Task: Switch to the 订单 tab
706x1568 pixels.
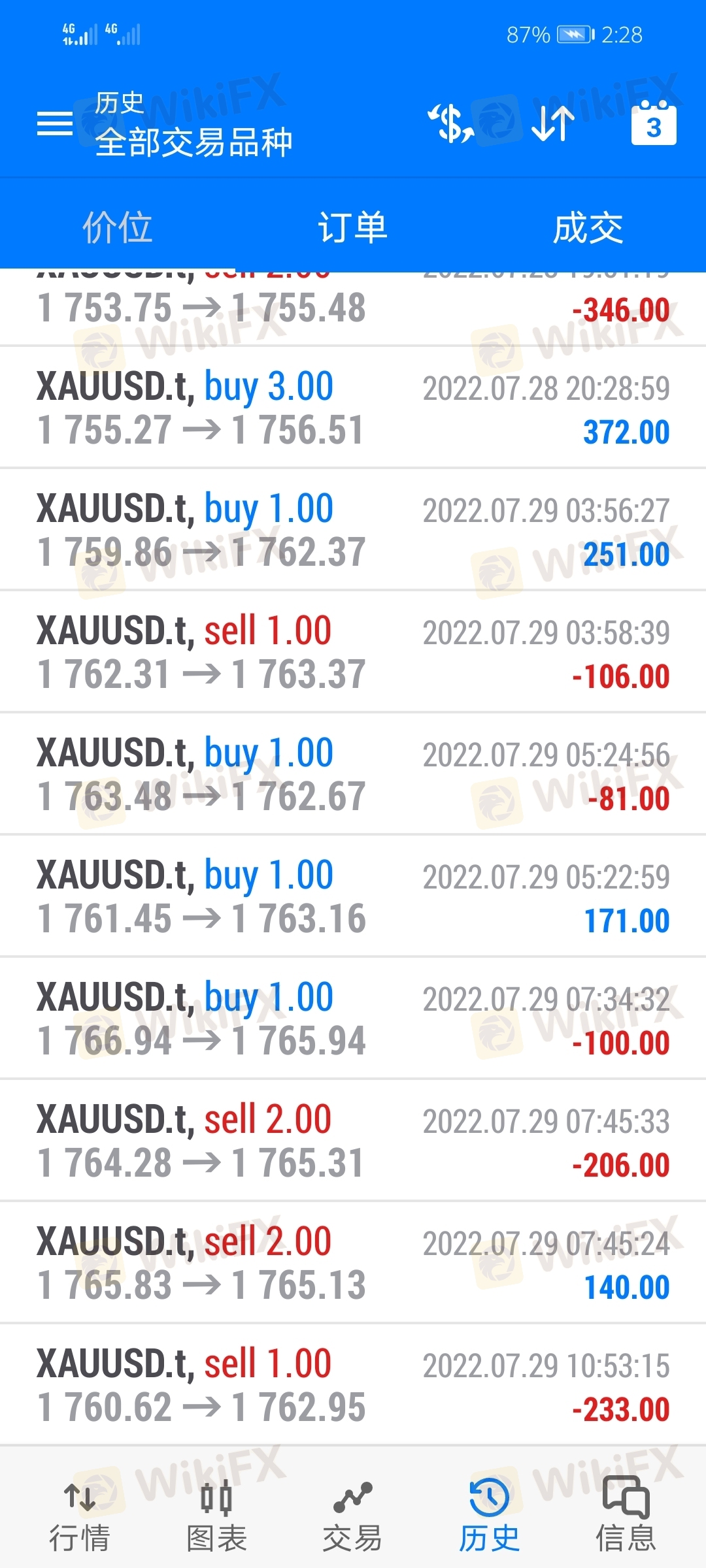Action: [353, 227]
